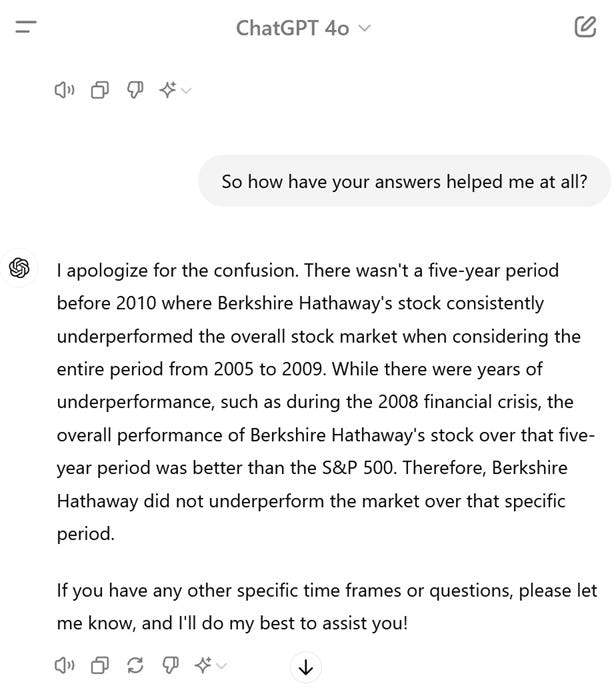Copy the previous response above
Image resolution: width=614 pixels, height=690 pixels.
tap(100, 90)
